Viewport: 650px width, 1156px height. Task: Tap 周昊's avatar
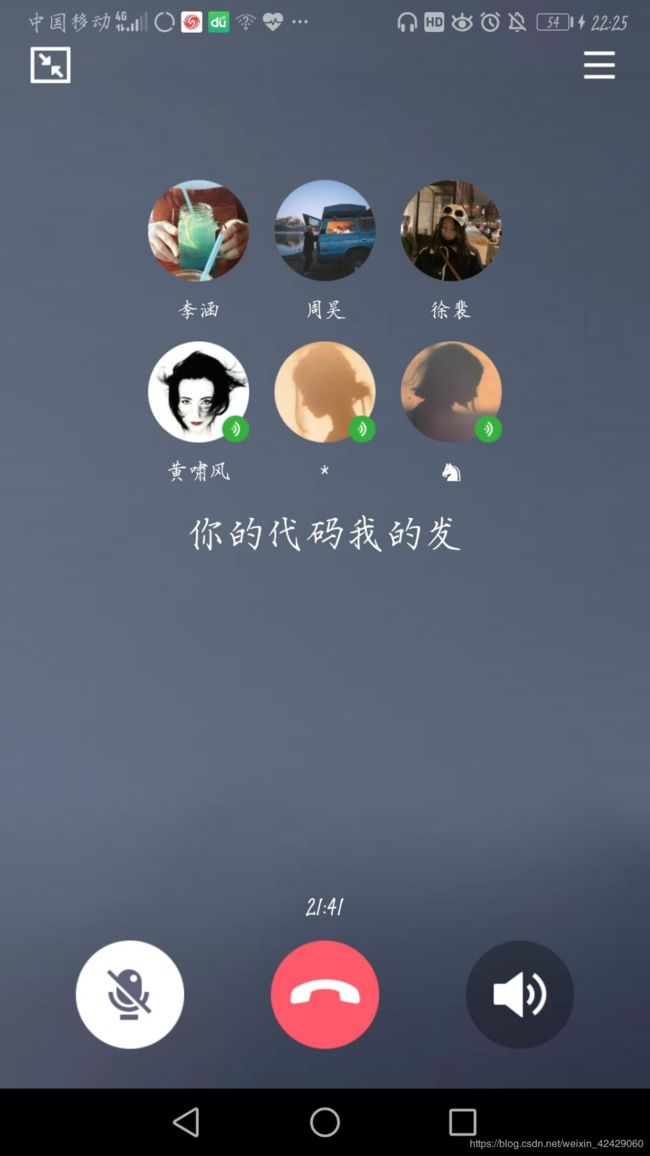[325, 231]
